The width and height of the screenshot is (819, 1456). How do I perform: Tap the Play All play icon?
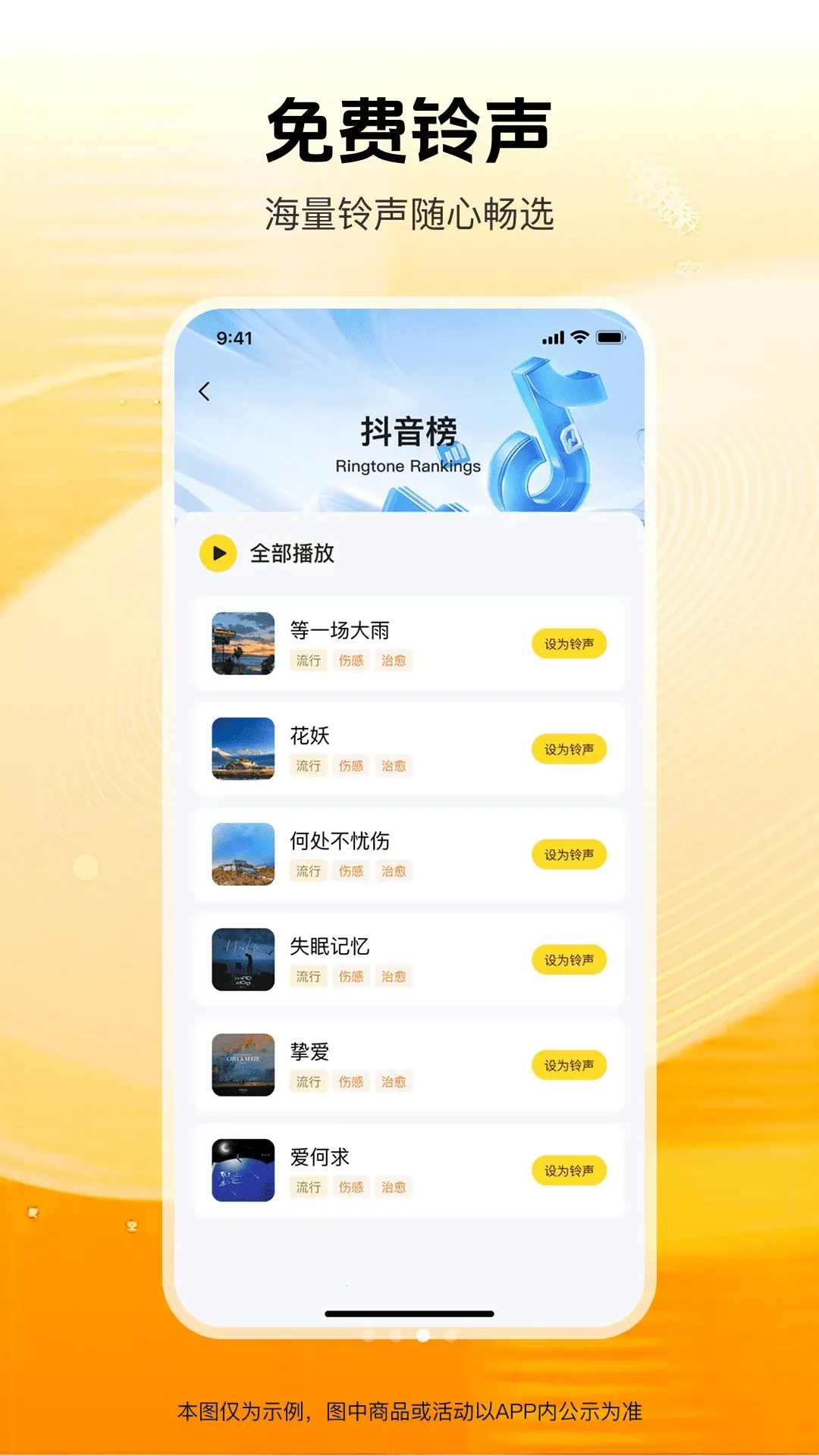[218, 553]
